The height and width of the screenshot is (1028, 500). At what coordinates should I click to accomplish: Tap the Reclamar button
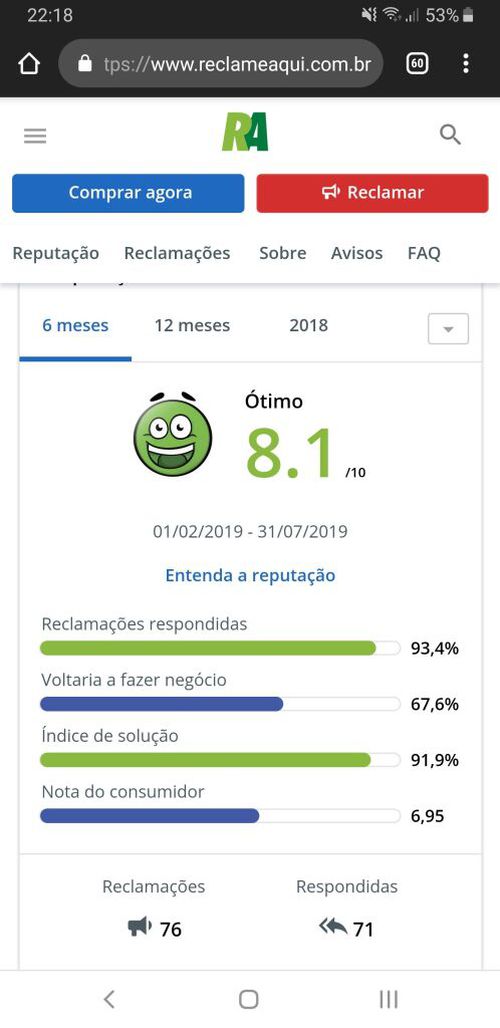click(x=372, y=193)
